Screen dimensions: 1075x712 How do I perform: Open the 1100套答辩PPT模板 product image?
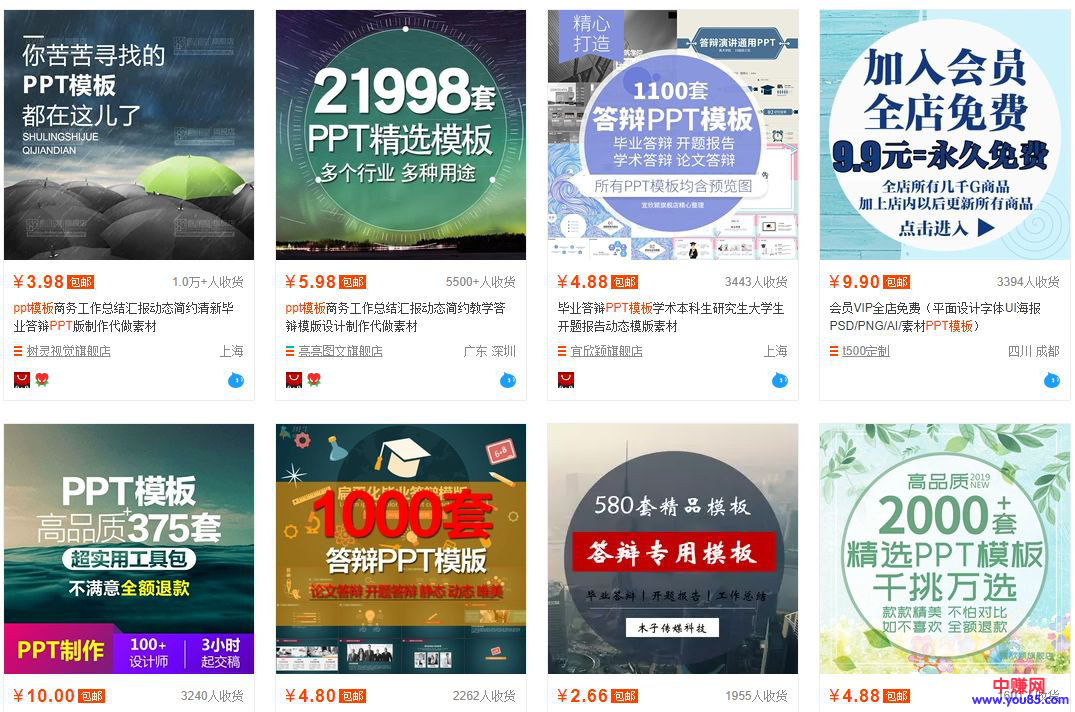coord(673,135)
